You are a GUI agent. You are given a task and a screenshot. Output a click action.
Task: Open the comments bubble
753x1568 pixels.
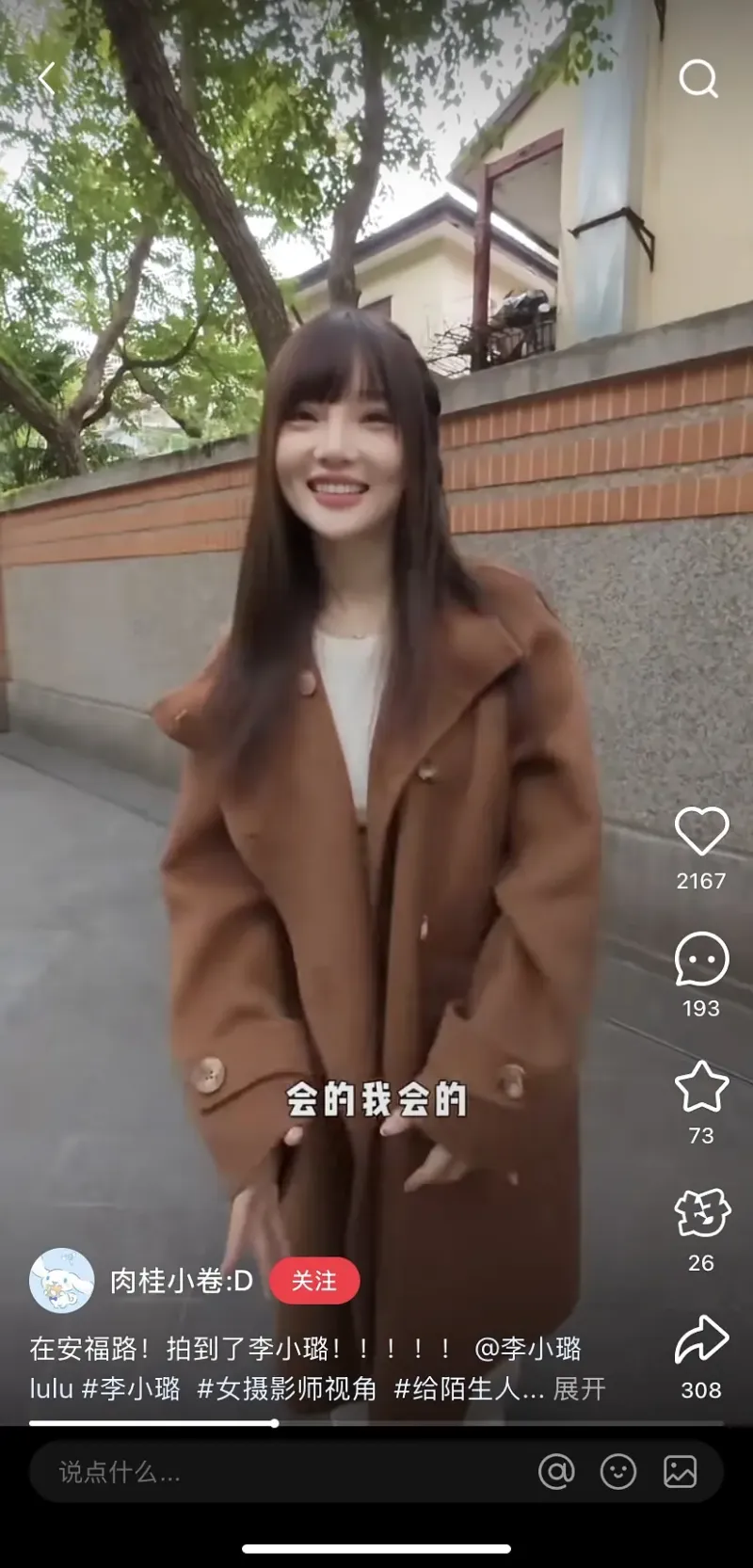tap(701, 959)
